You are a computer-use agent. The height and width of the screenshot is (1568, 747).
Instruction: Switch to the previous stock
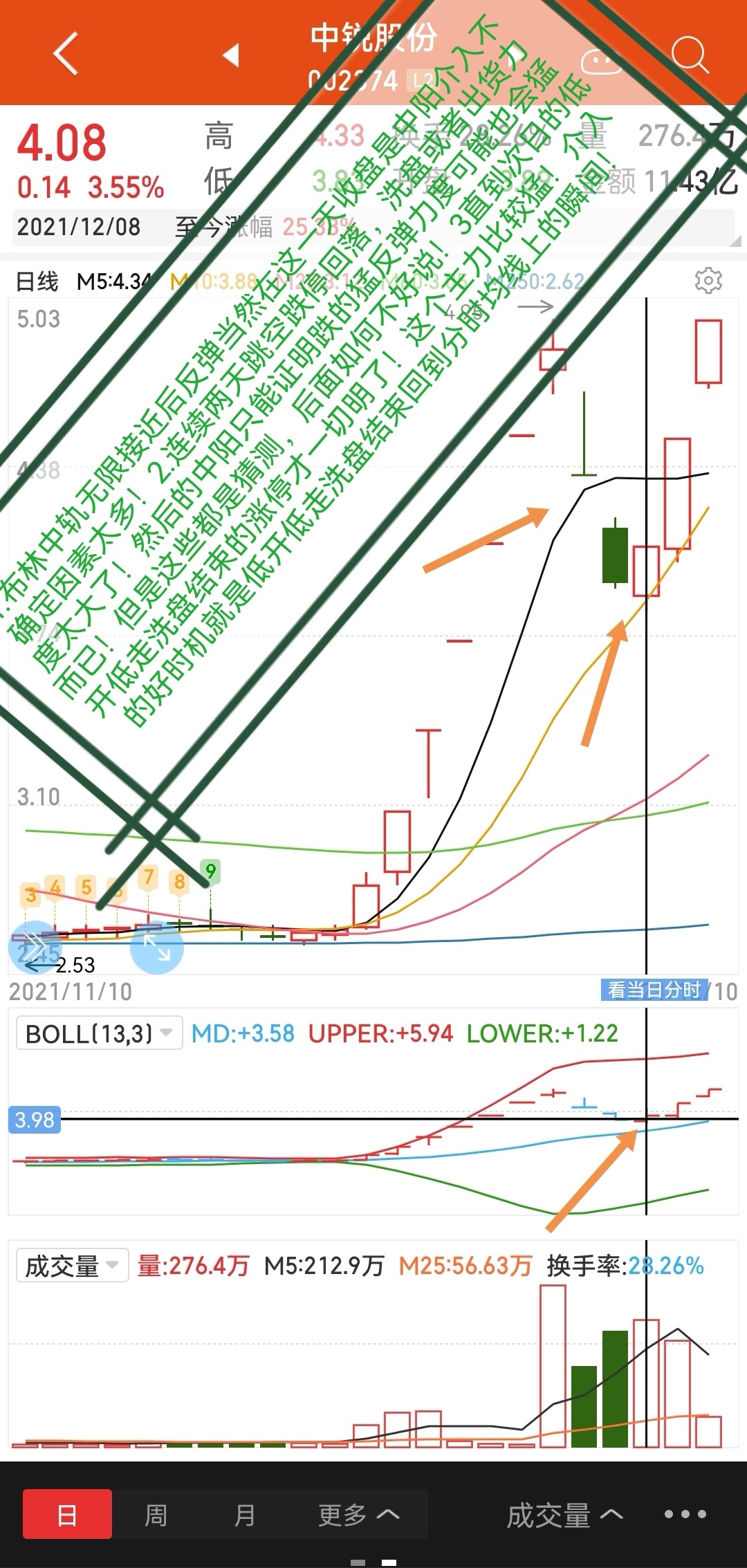tap(232, 55)
